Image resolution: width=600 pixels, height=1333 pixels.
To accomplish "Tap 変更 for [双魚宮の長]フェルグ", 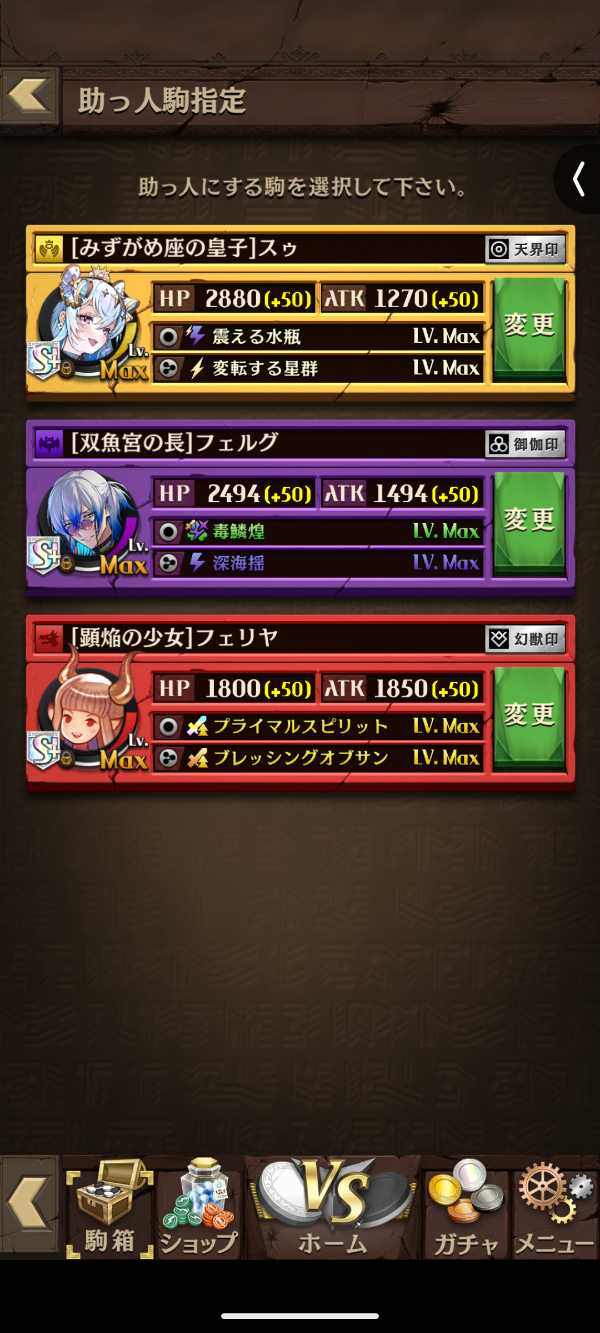I will [x=529, y=524].
